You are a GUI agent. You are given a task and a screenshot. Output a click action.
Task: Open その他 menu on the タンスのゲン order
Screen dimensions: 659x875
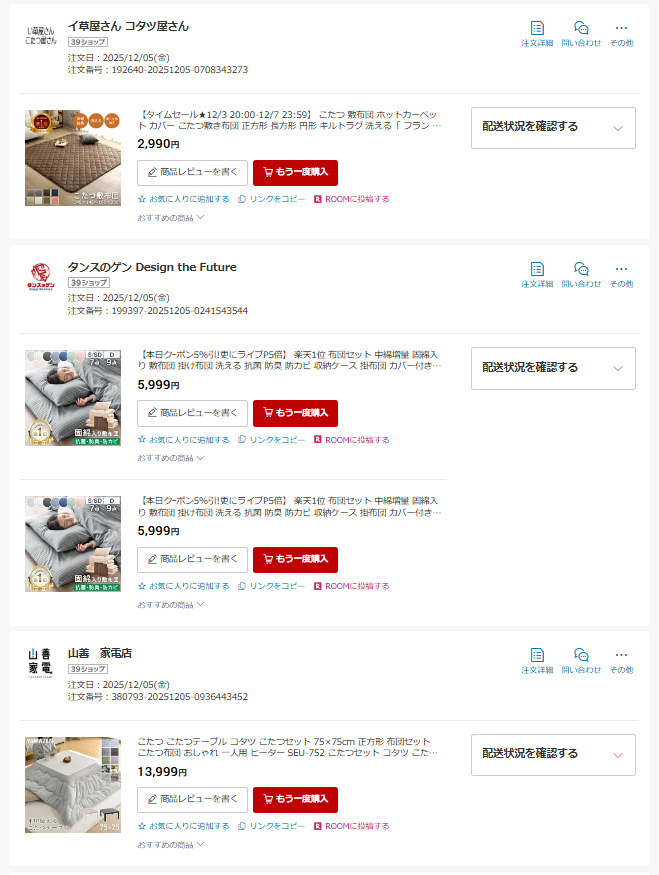(x=621, y=275)
